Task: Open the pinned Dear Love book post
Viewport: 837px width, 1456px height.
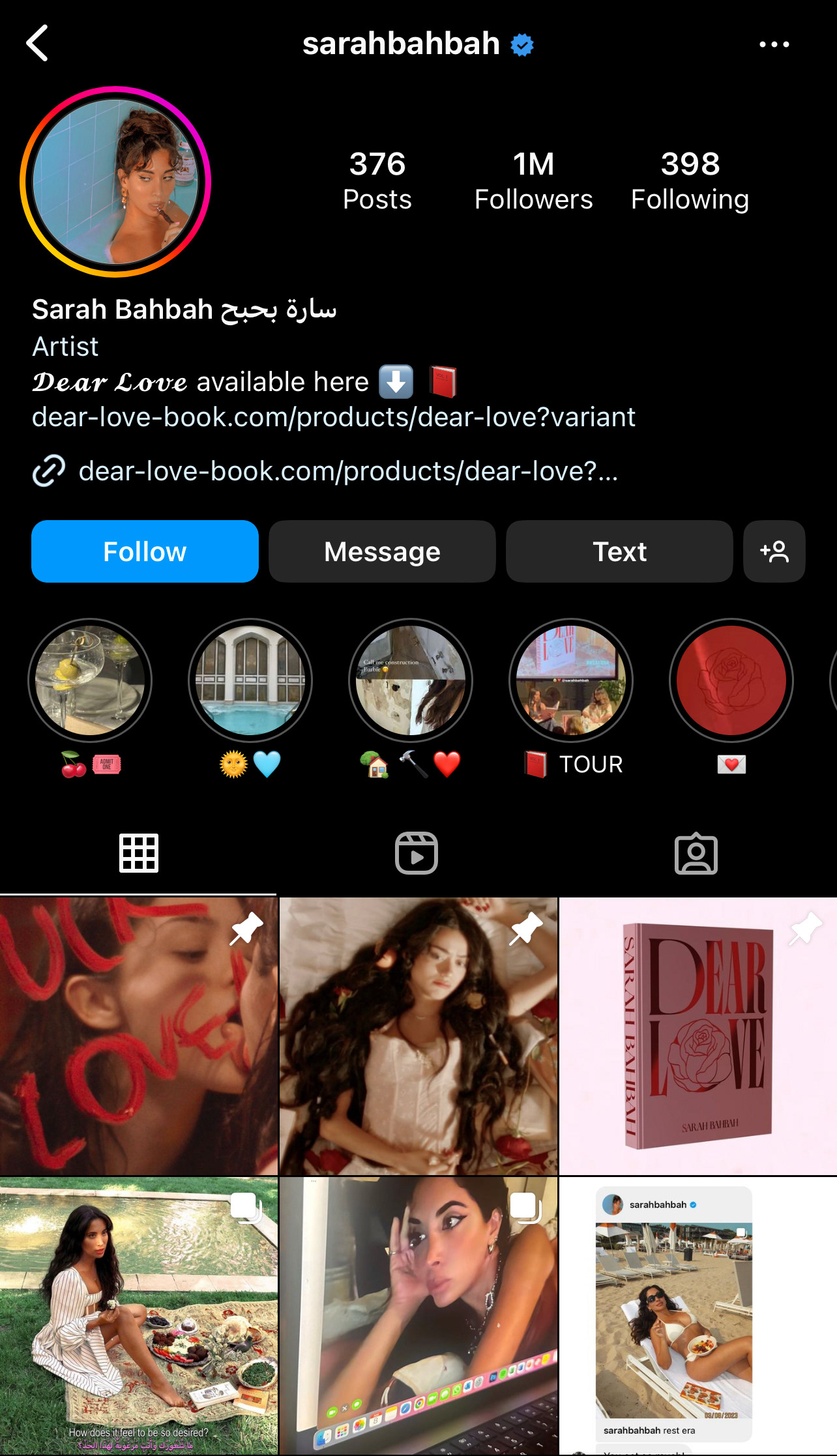Action: pyautogui.click(x=697, y=1036)
